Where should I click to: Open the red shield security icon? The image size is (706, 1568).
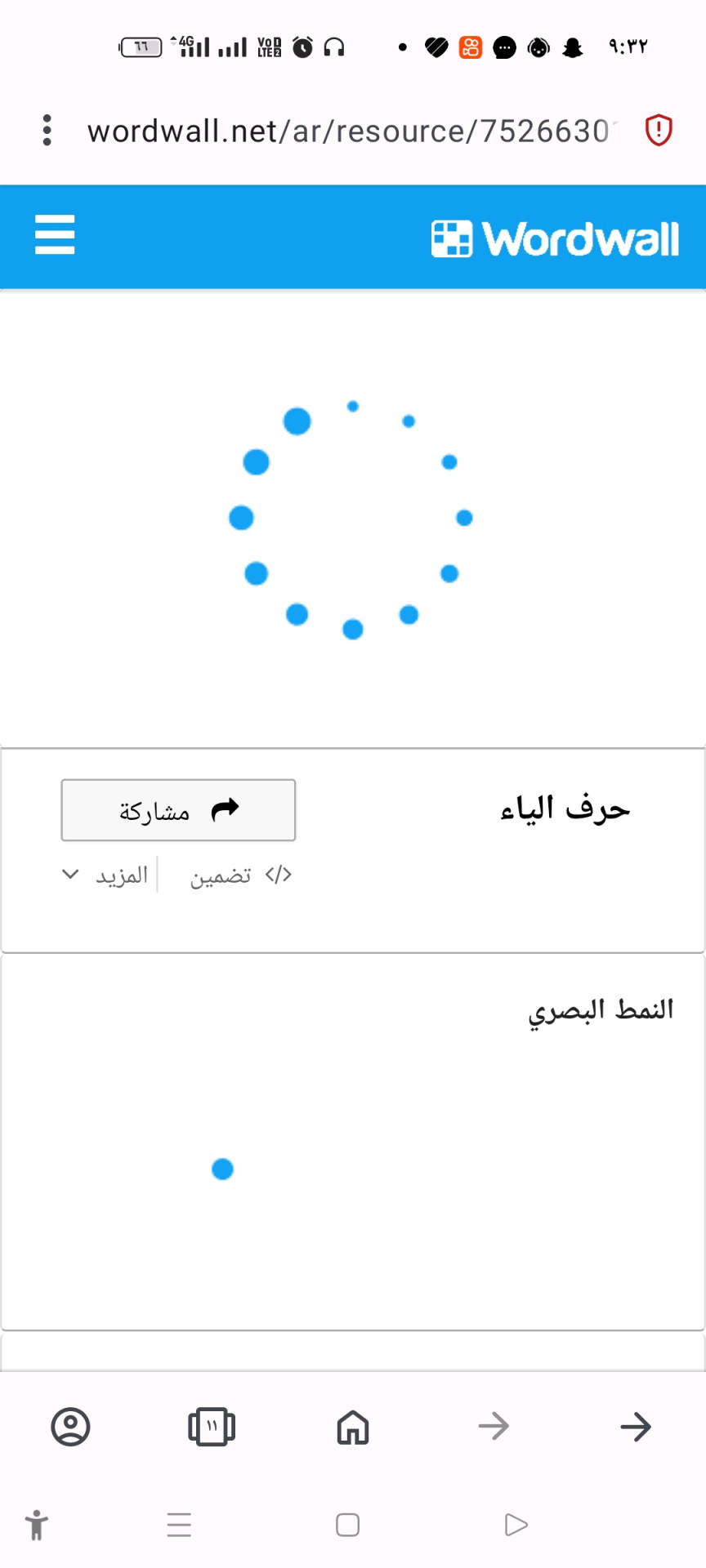click(x=659, y=131)
